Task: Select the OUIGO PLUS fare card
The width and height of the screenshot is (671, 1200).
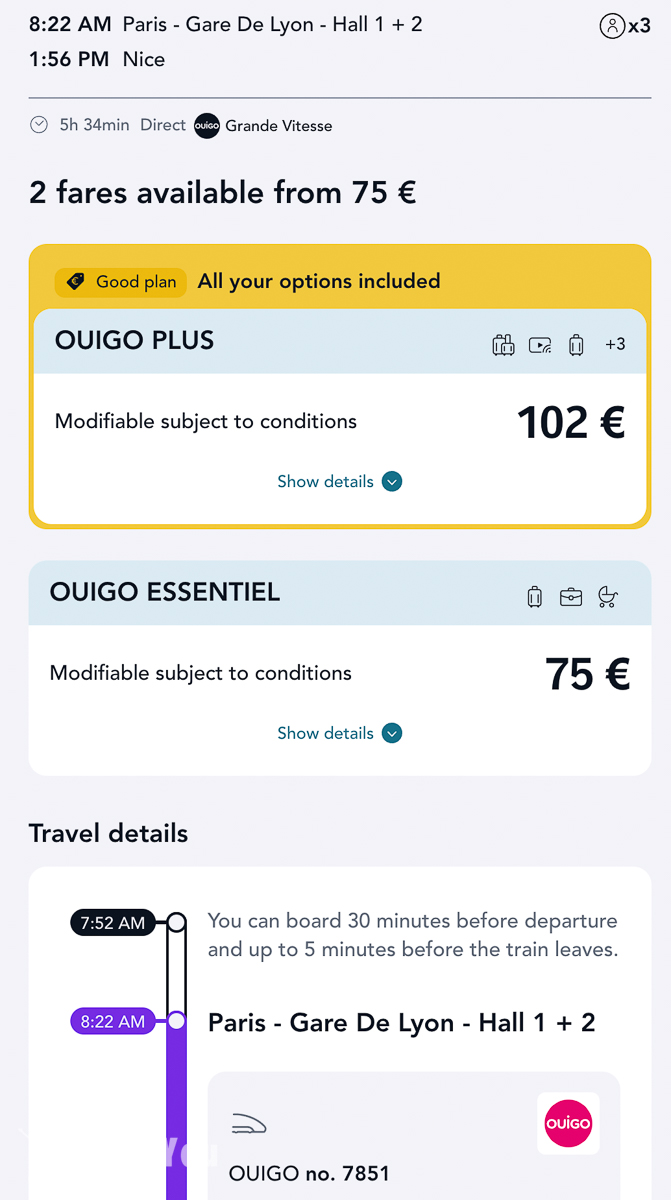Action: pos(340,416)
